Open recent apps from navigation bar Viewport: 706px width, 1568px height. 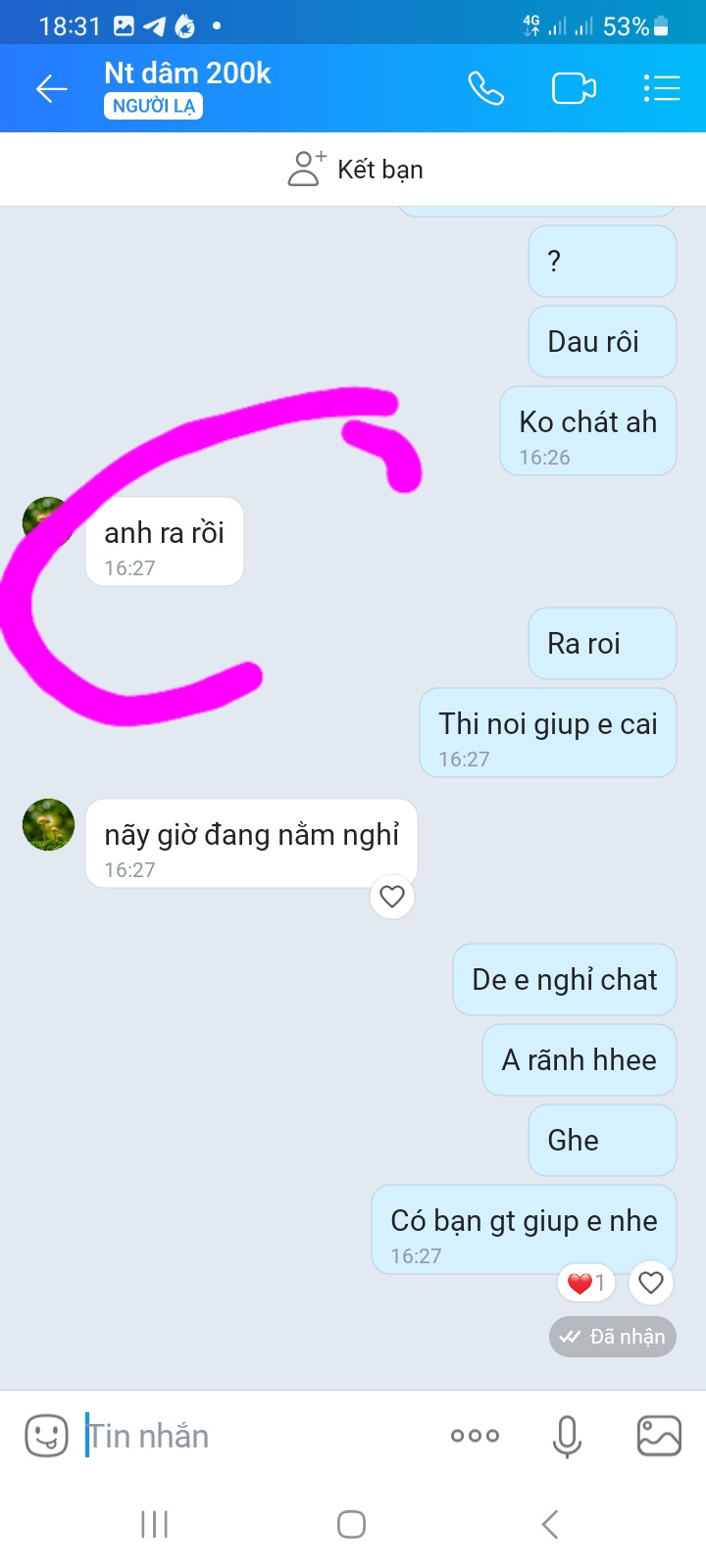tap(155, 1524)
